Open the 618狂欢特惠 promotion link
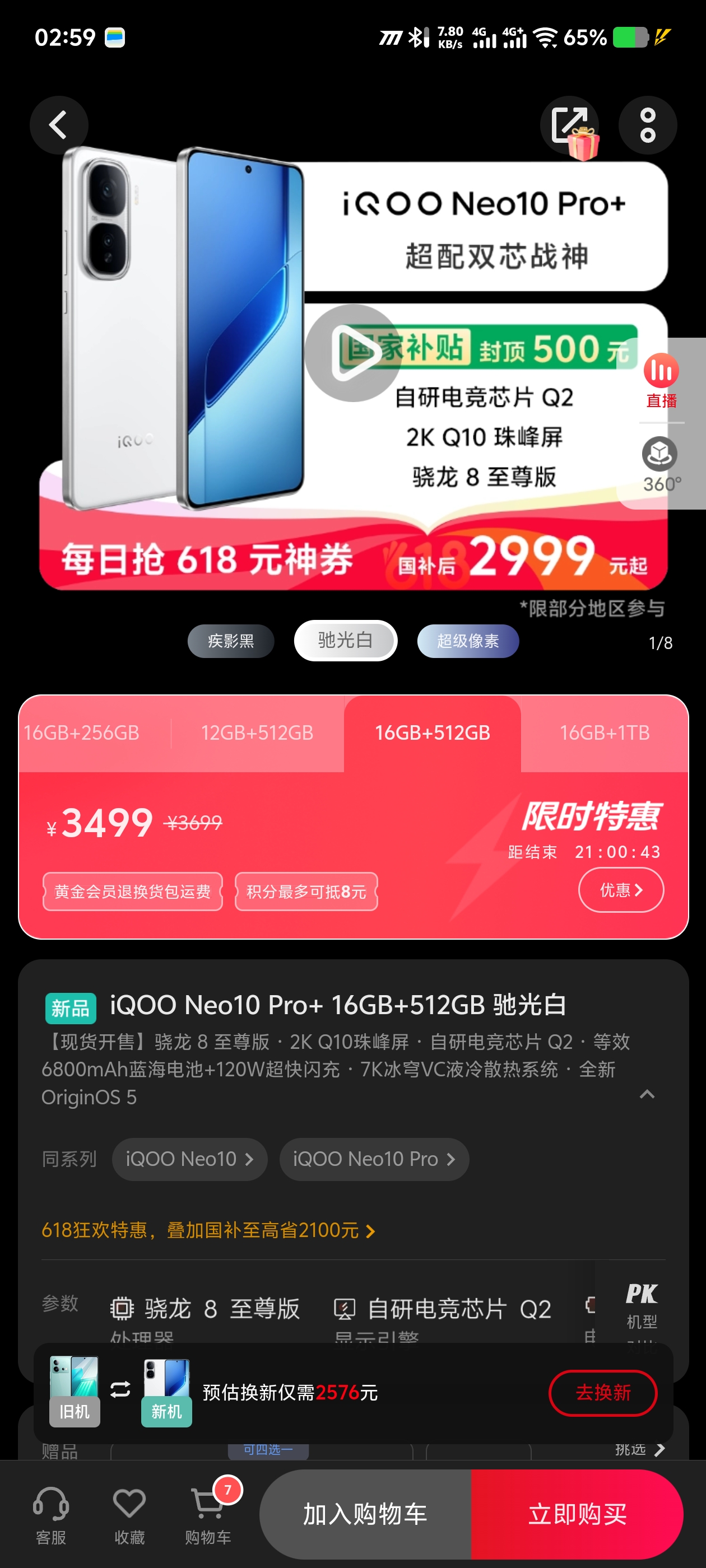Screen dimensions: 706x1568 click(208, 1230)
